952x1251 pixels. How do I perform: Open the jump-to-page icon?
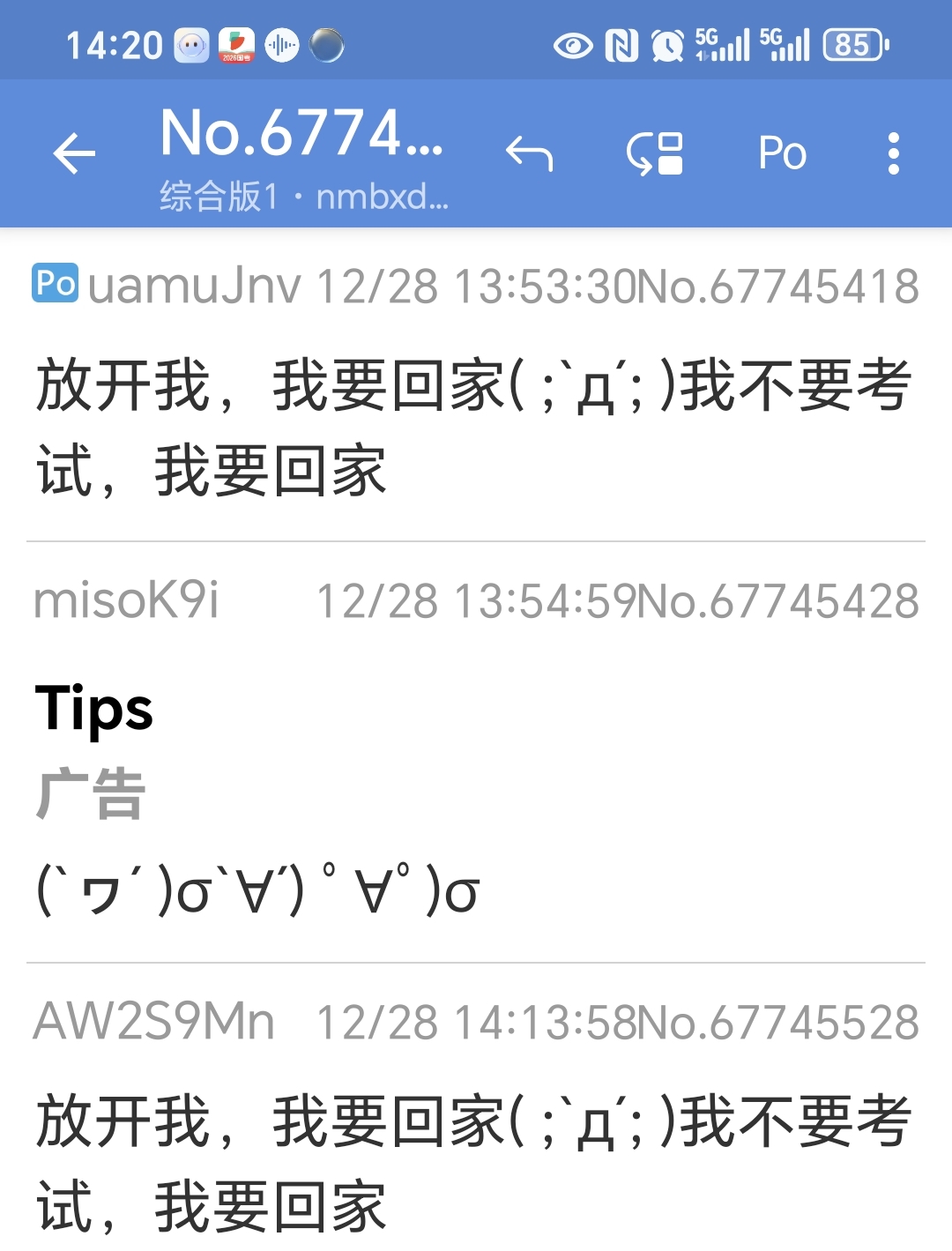(x=655, y=154)
